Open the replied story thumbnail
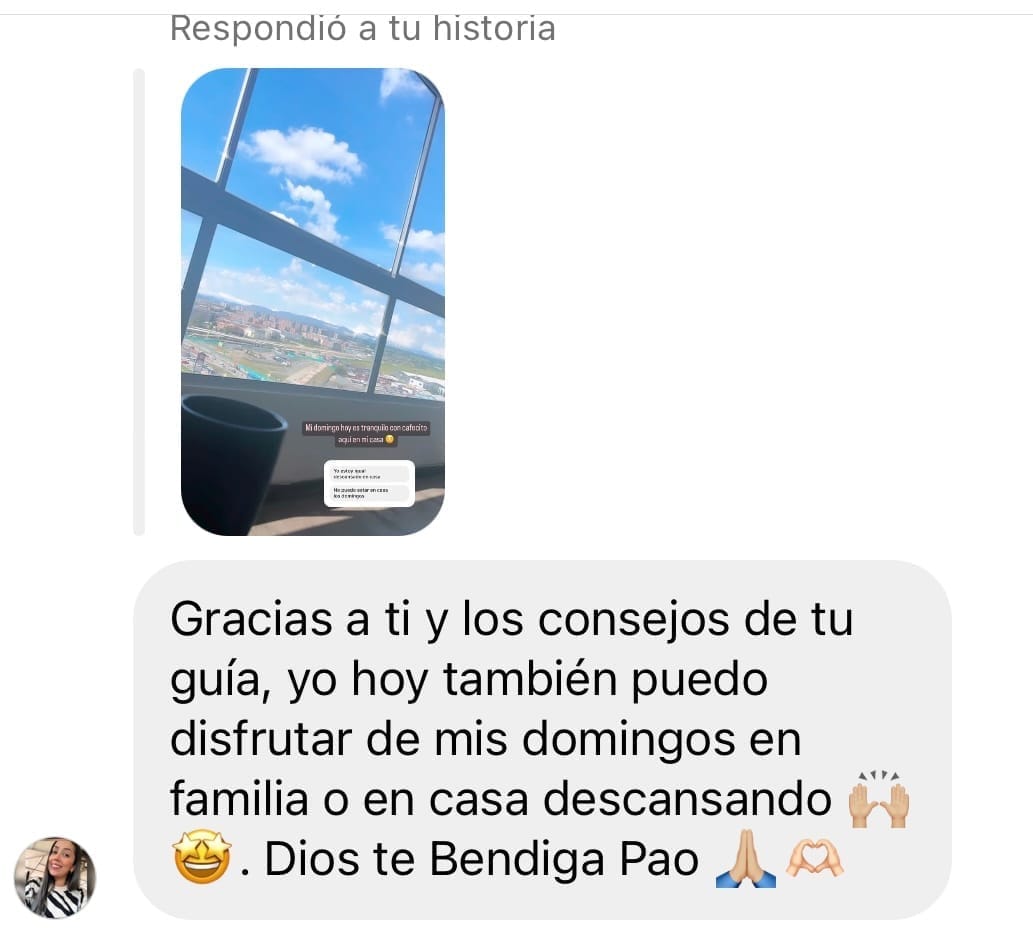 pyautogui.click(x=312, y=301)
